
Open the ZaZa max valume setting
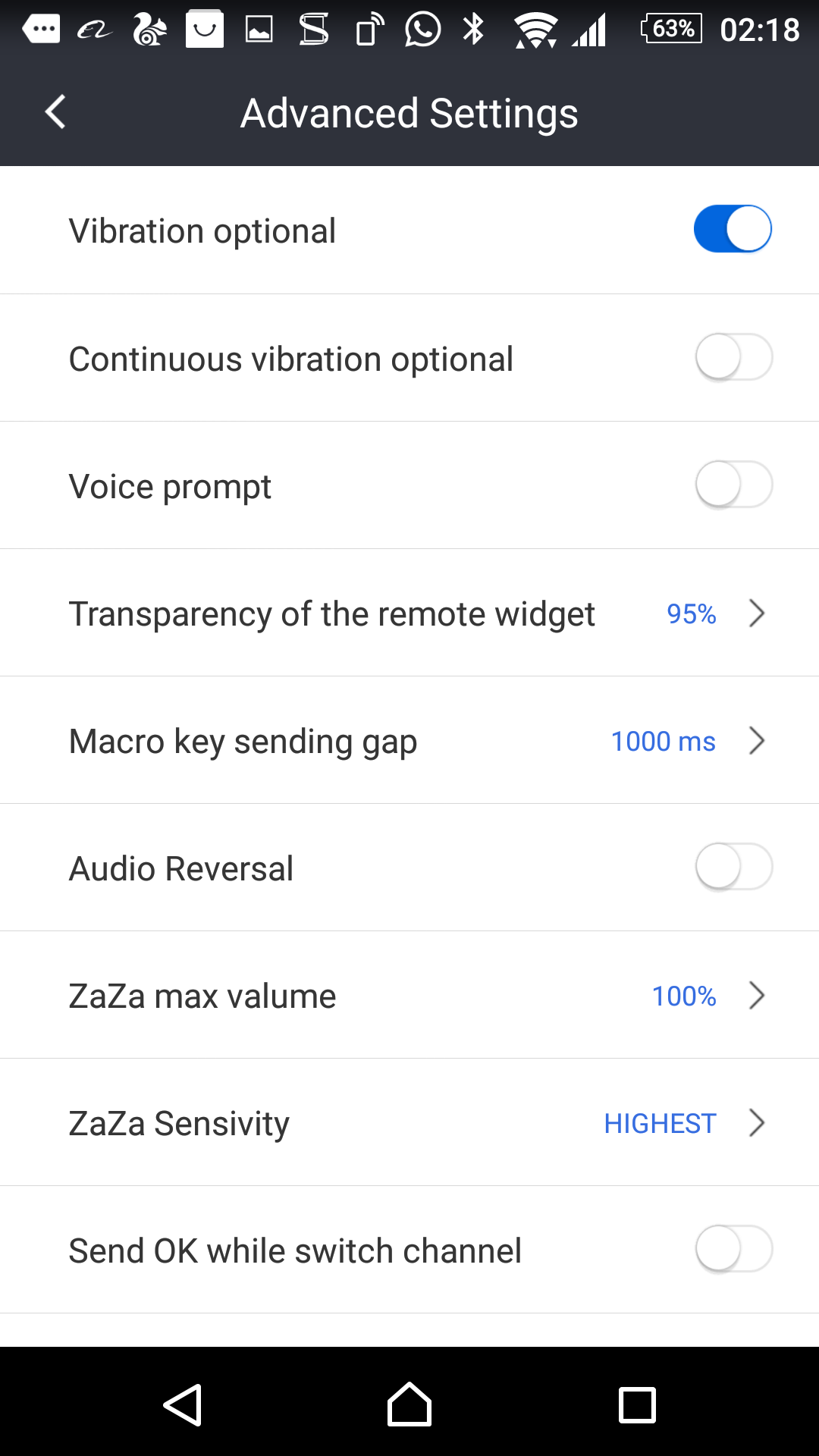[x=409, y=995]
